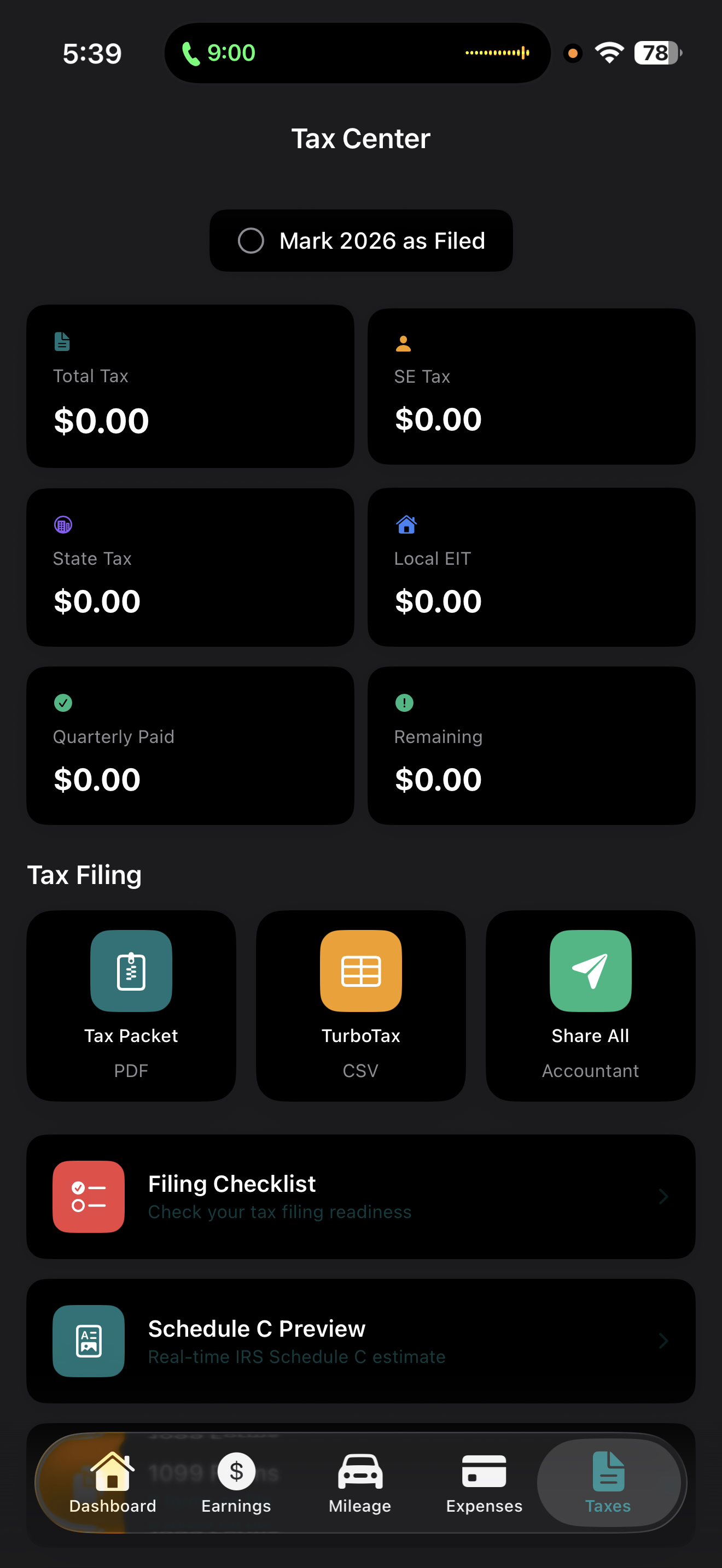722x1568 pixels.
Task: Tap the Local EIT house icon
Action: click(x=405, y=524)
